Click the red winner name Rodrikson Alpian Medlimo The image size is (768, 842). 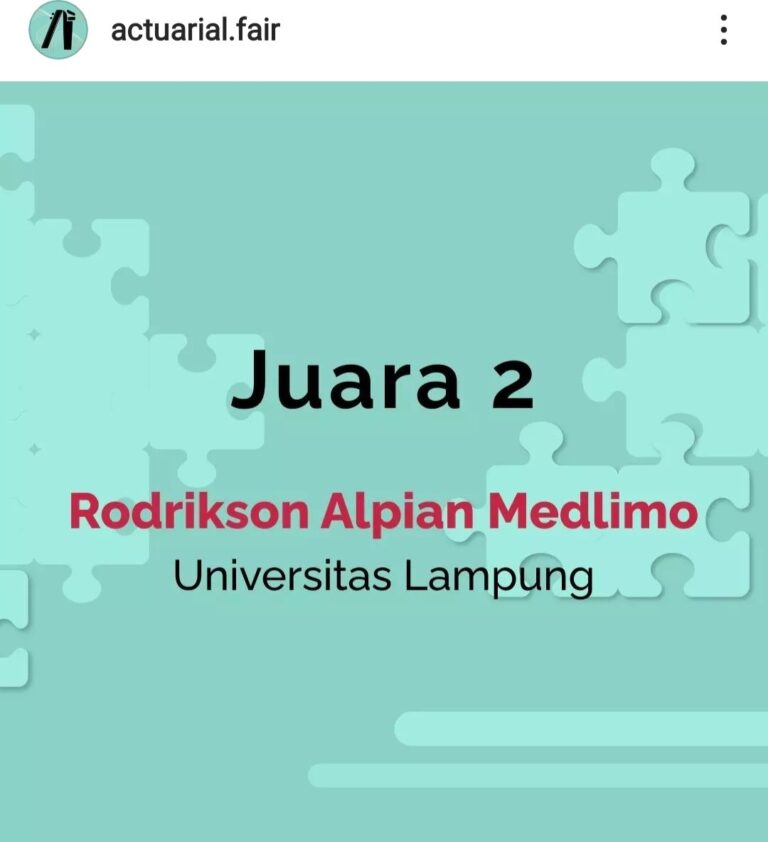[384, 510]
